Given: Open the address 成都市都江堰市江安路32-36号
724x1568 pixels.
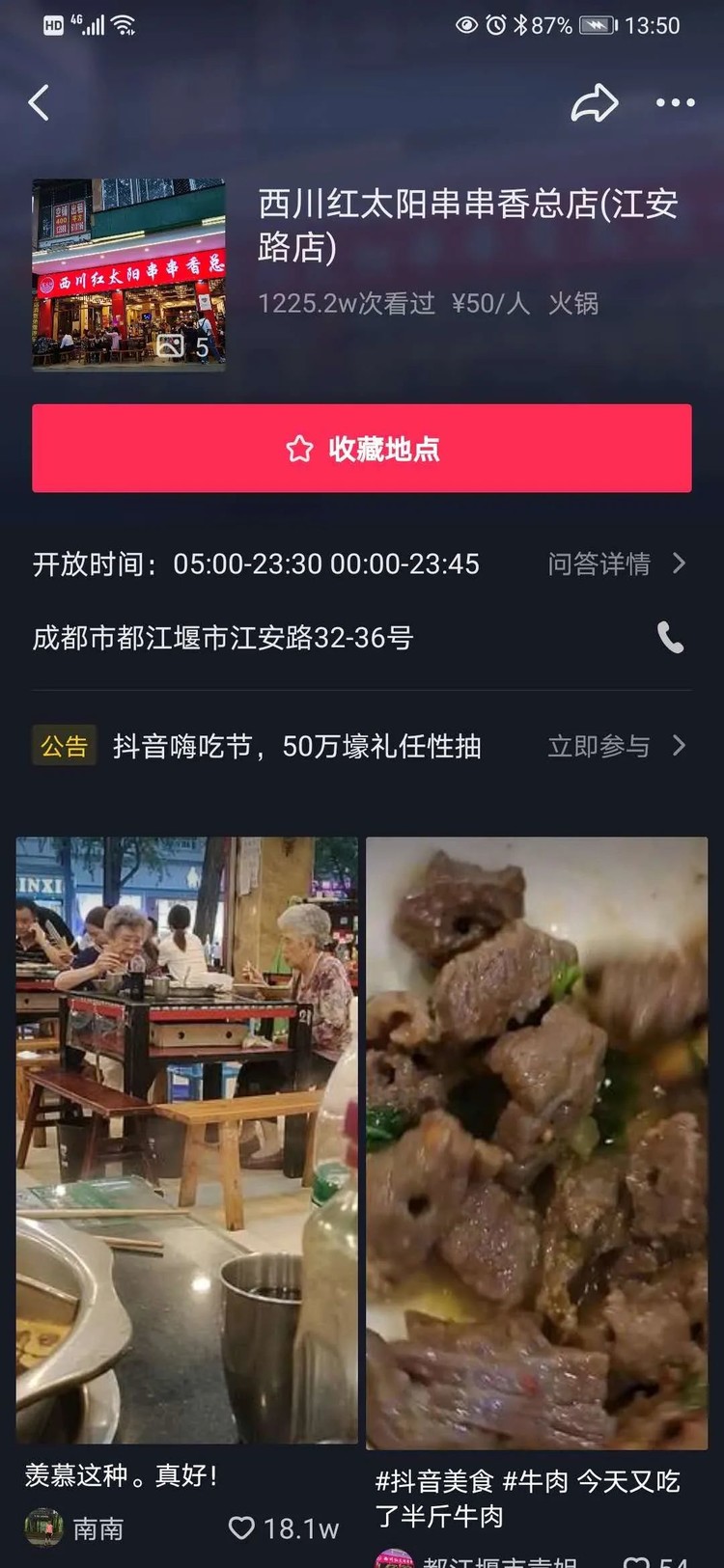Looking at the screenshot, I should (223, 638).
